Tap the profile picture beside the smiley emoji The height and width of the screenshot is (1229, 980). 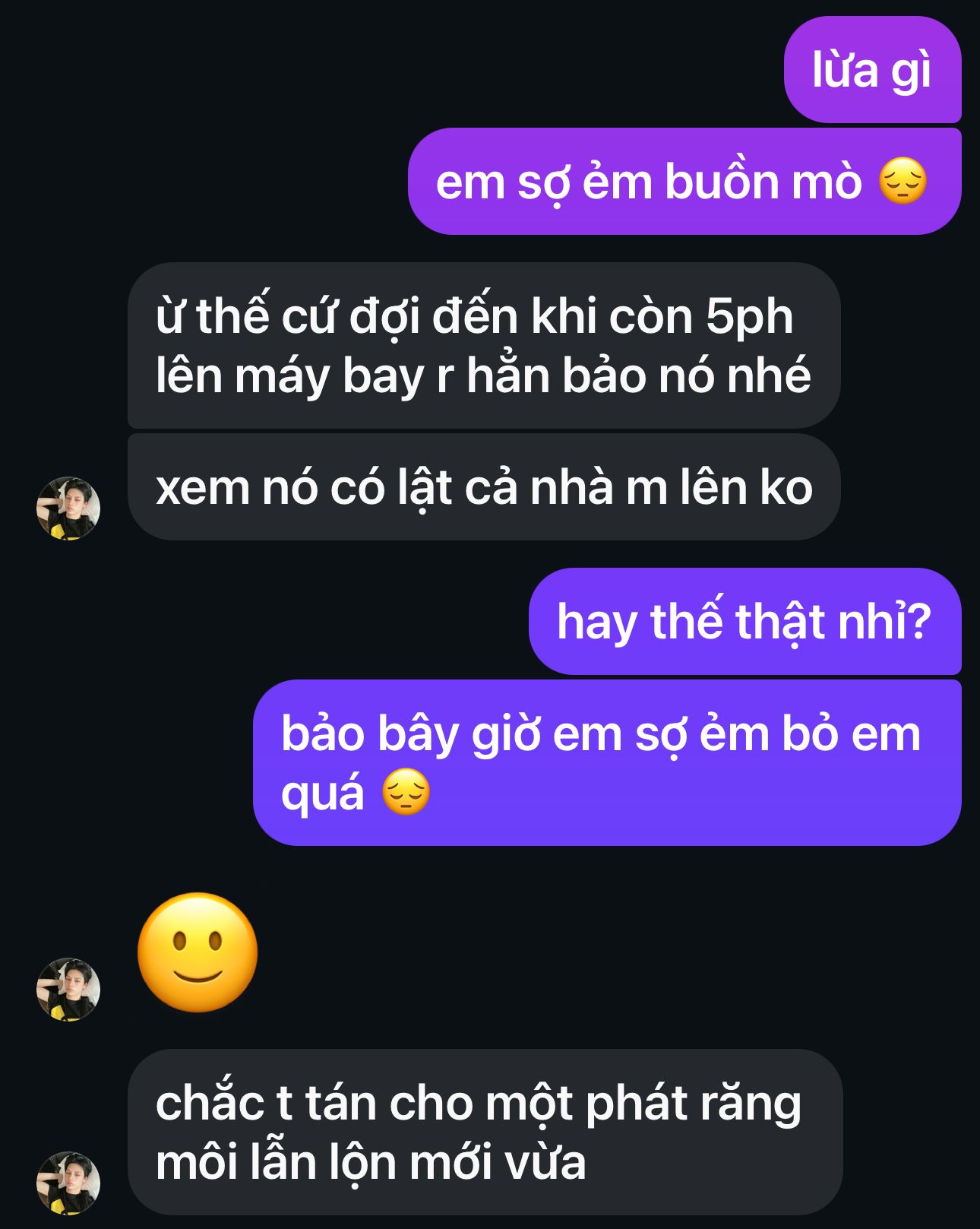(68, 989)
